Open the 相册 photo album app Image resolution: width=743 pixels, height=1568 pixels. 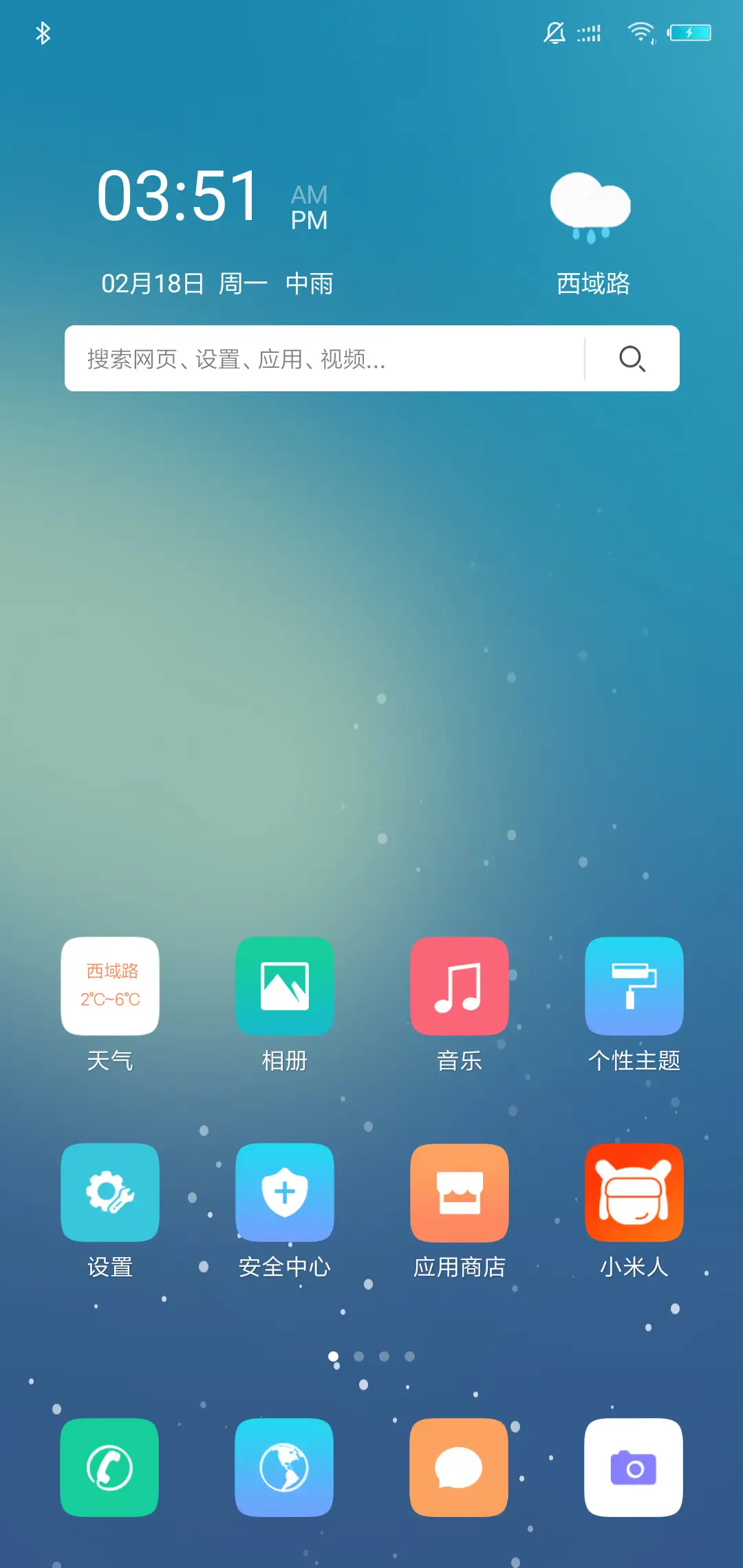tap(285, 987)
